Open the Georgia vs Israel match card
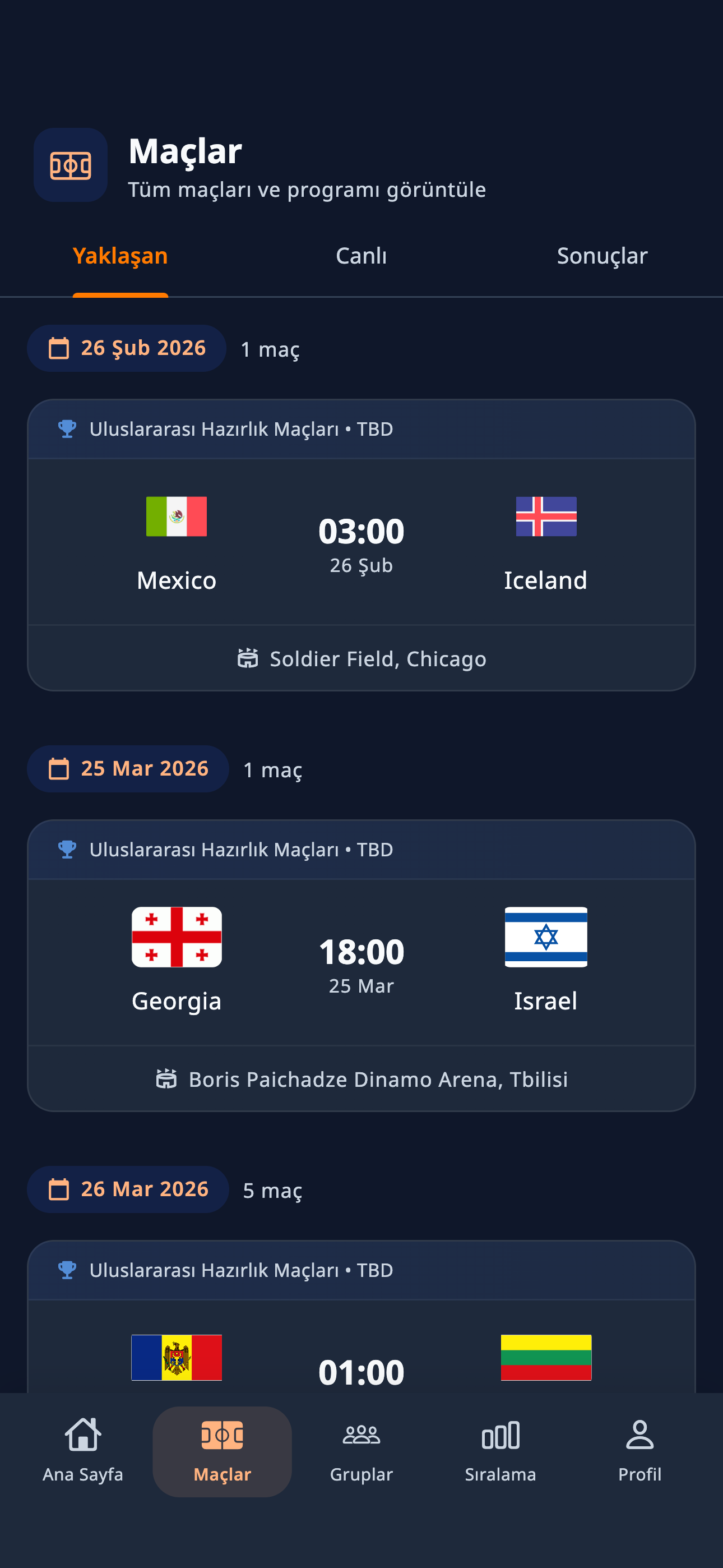This screenshot has height=1568, width=723. coord(361,962)
